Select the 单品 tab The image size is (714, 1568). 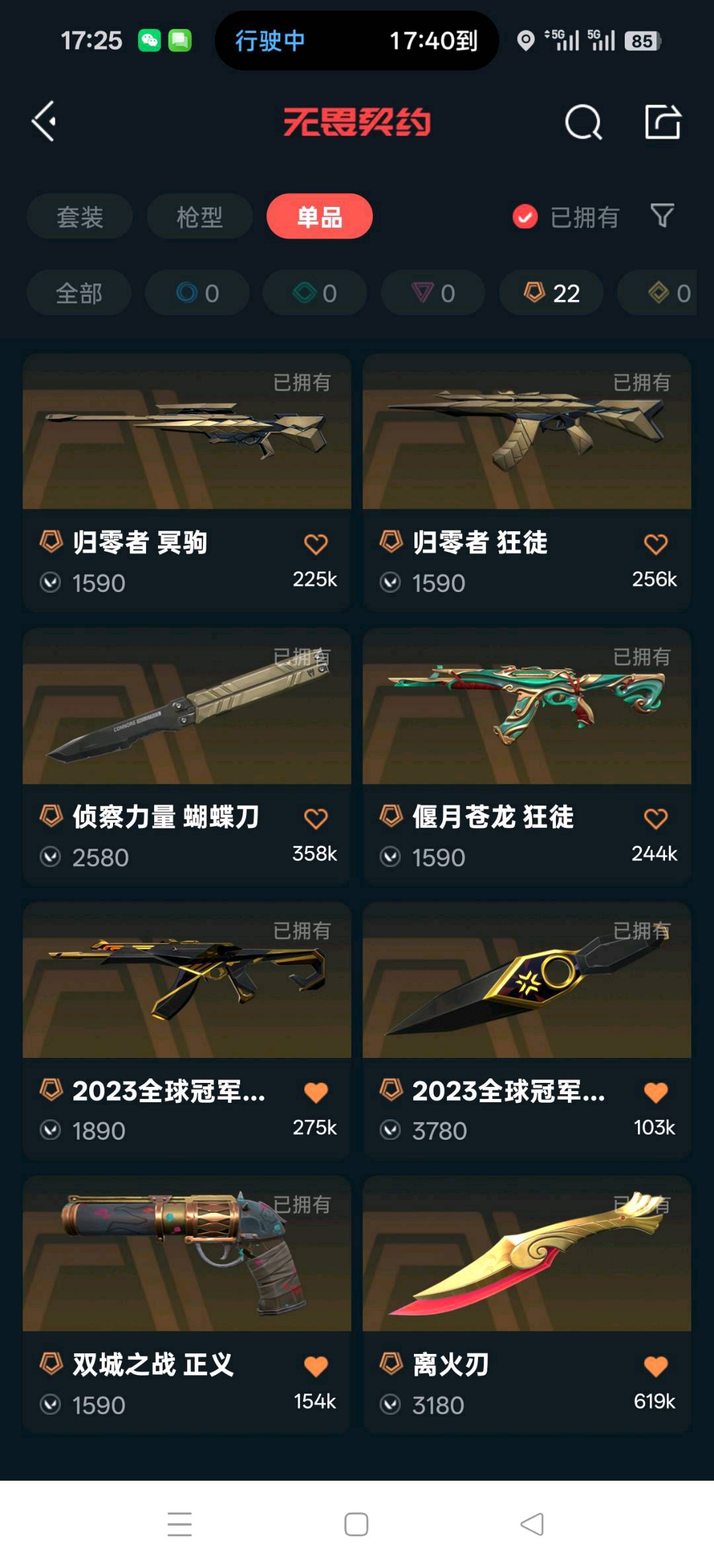[319, 217]
